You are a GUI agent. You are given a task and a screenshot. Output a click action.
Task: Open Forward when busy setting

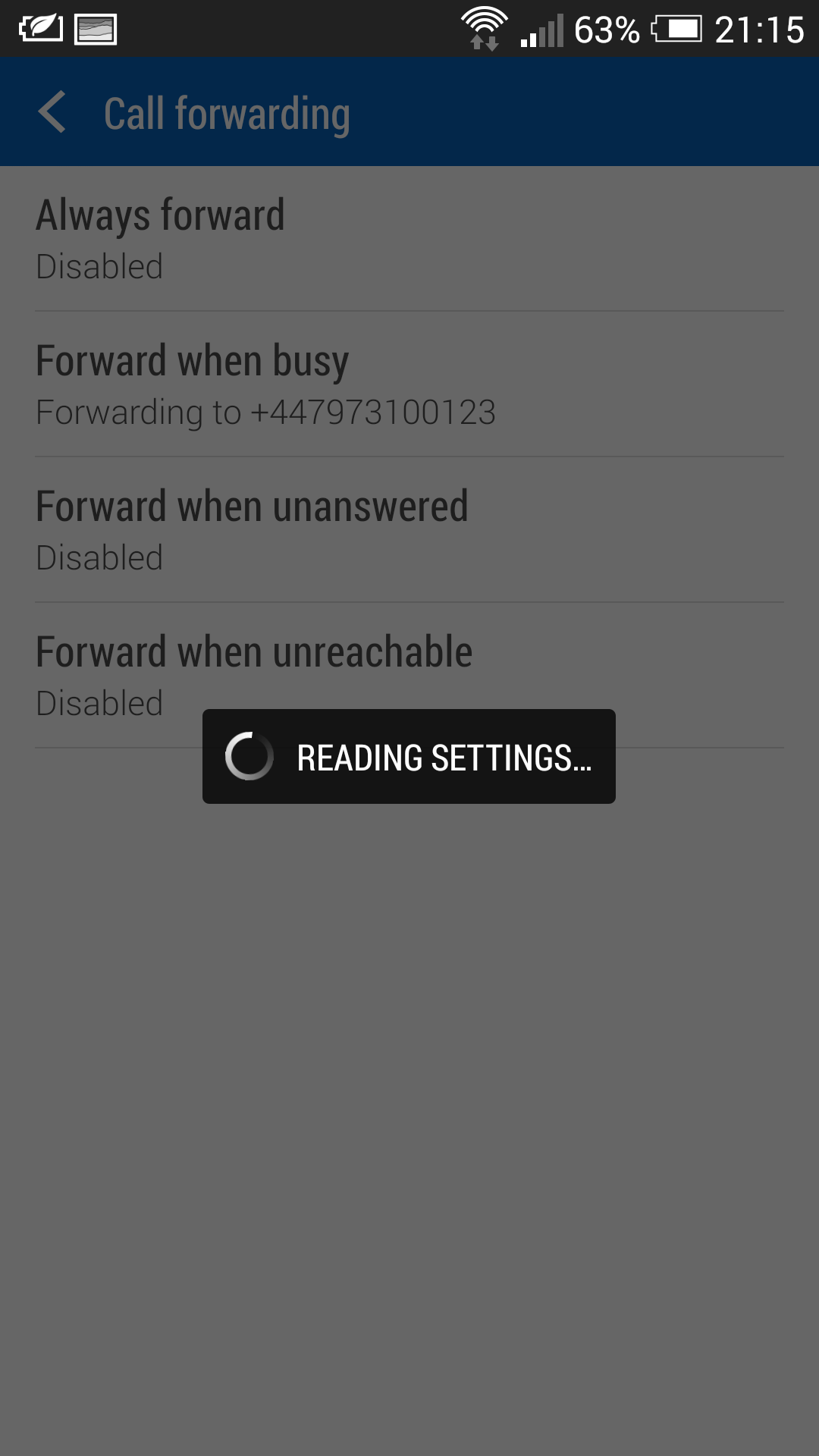pos(409,384)
